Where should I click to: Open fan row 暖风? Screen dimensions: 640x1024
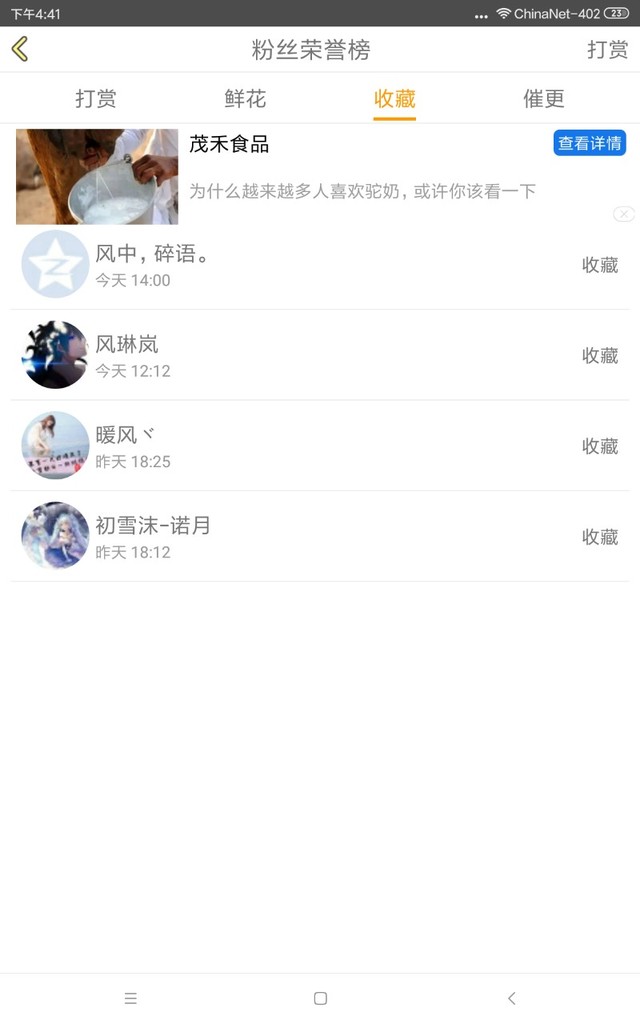click(x=320, y=446)
